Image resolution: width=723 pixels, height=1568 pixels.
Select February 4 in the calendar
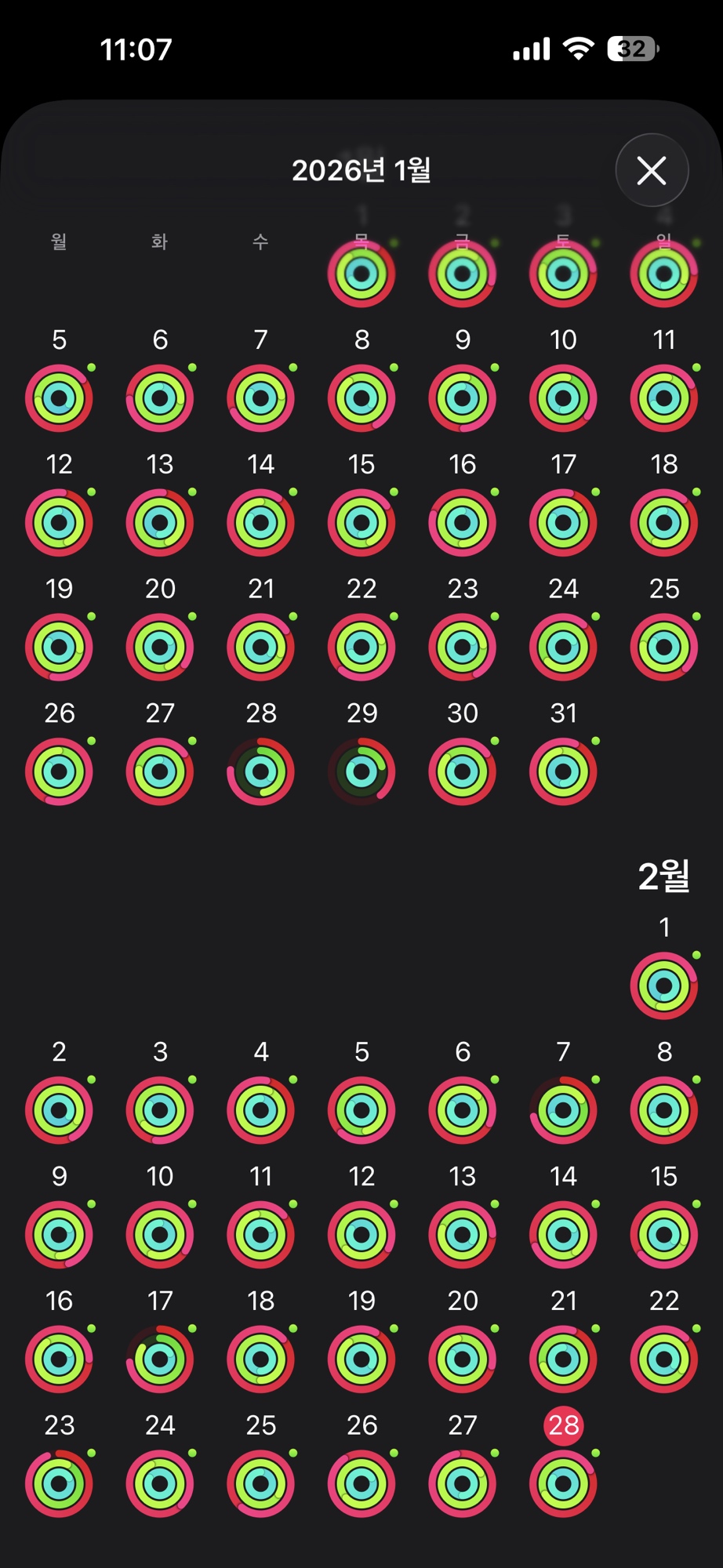tap(260, 1110)
